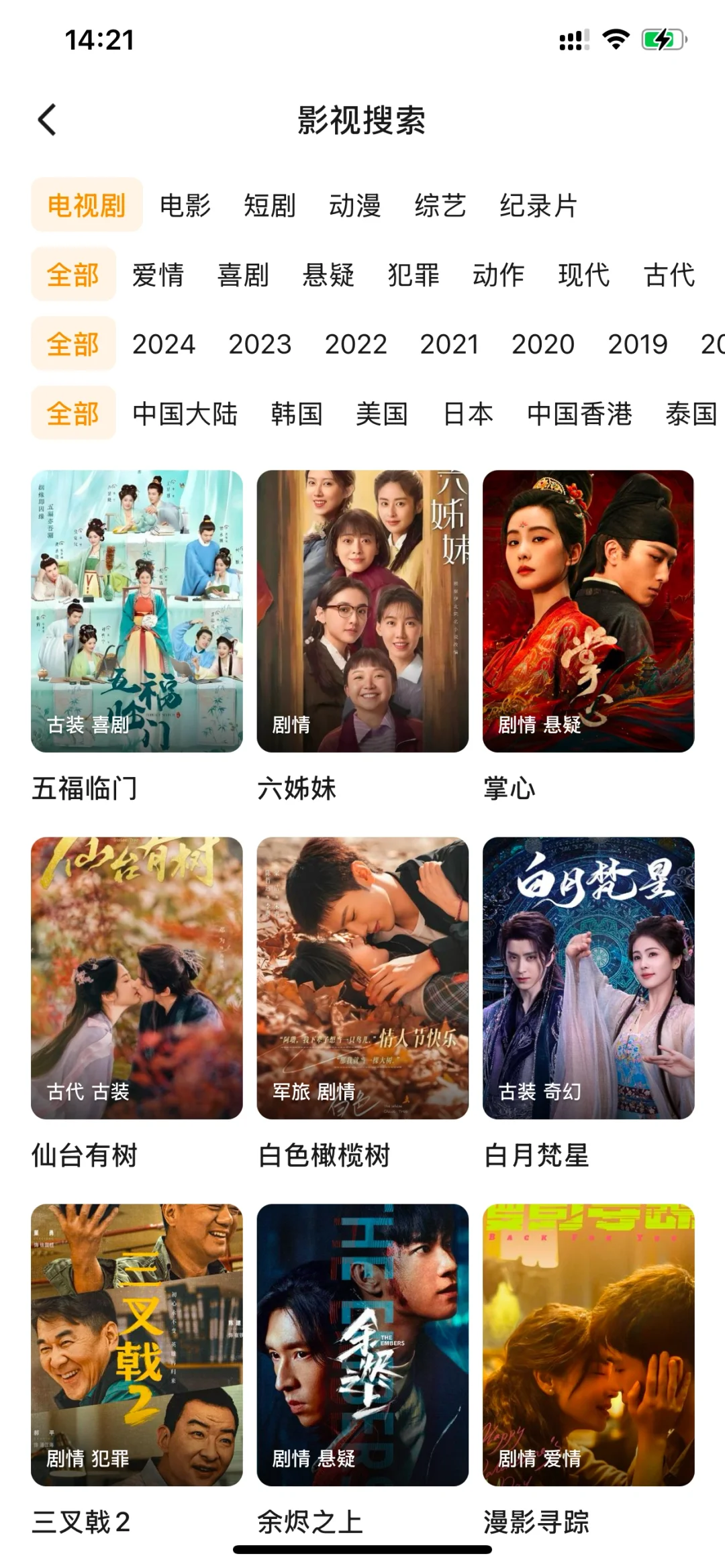Open 白色橄榄树 series
The width and height of the screenshot is (725, 1568).
[362, 978]
